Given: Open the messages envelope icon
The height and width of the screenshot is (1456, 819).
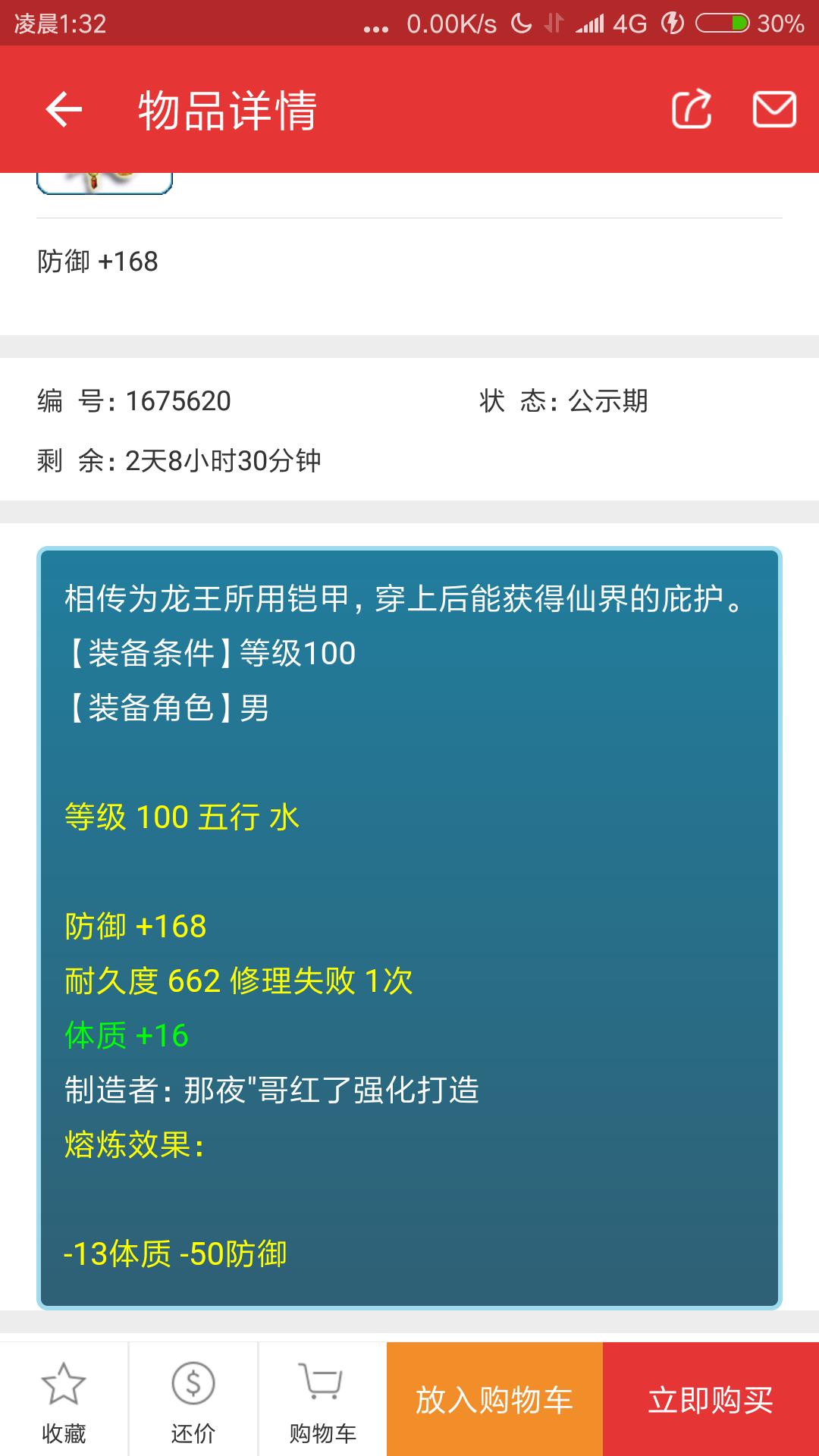Looking at the screenshot, I should click(774, 109).
